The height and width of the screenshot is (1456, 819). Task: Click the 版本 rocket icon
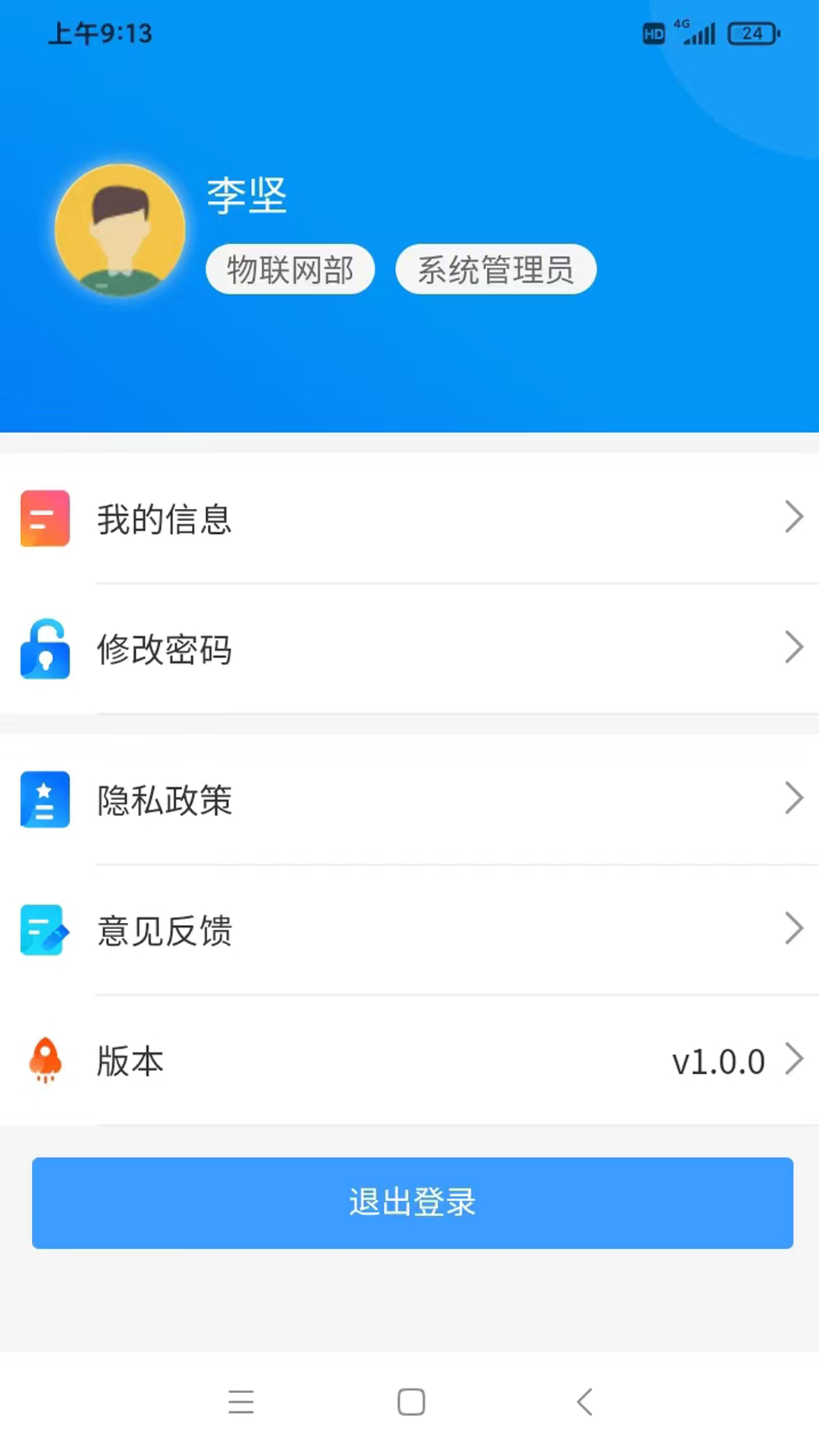click(x=45, y=1061)
